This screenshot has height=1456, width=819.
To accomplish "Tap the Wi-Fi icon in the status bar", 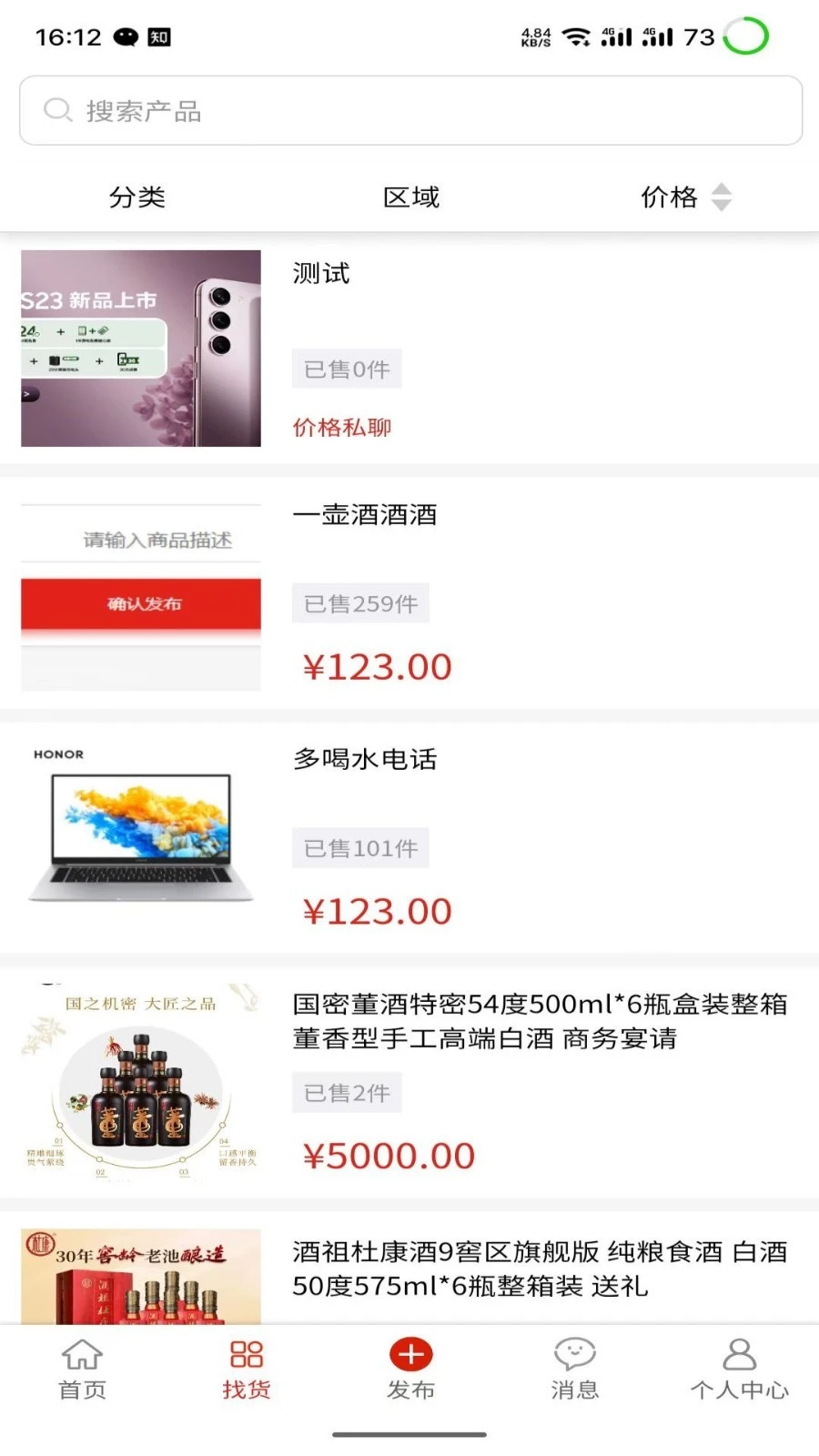I will [x=574, y=36].
